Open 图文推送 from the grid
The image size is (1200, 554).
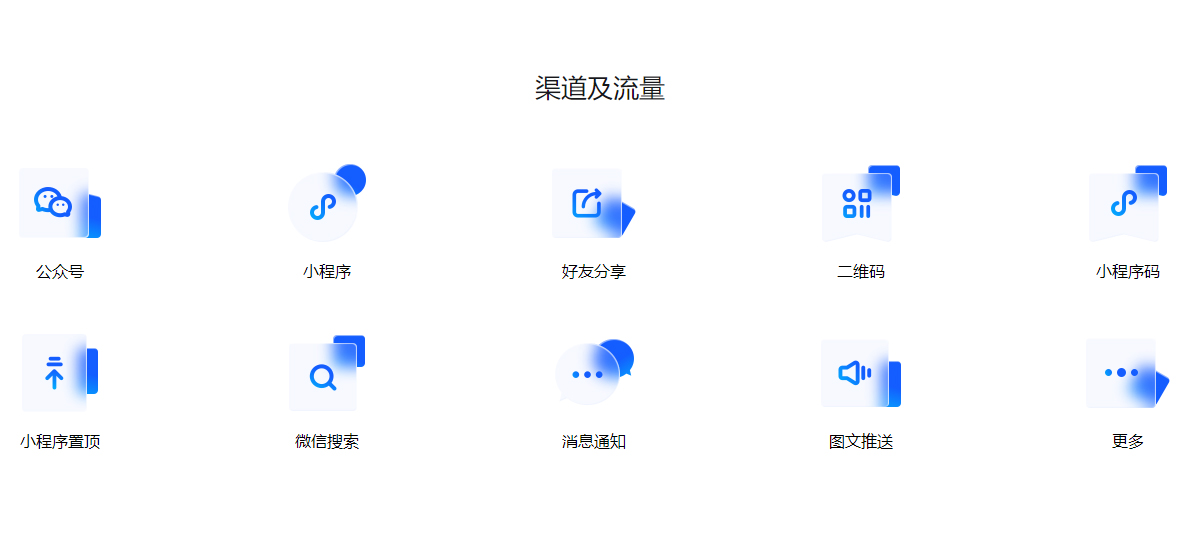coord(861,393)
